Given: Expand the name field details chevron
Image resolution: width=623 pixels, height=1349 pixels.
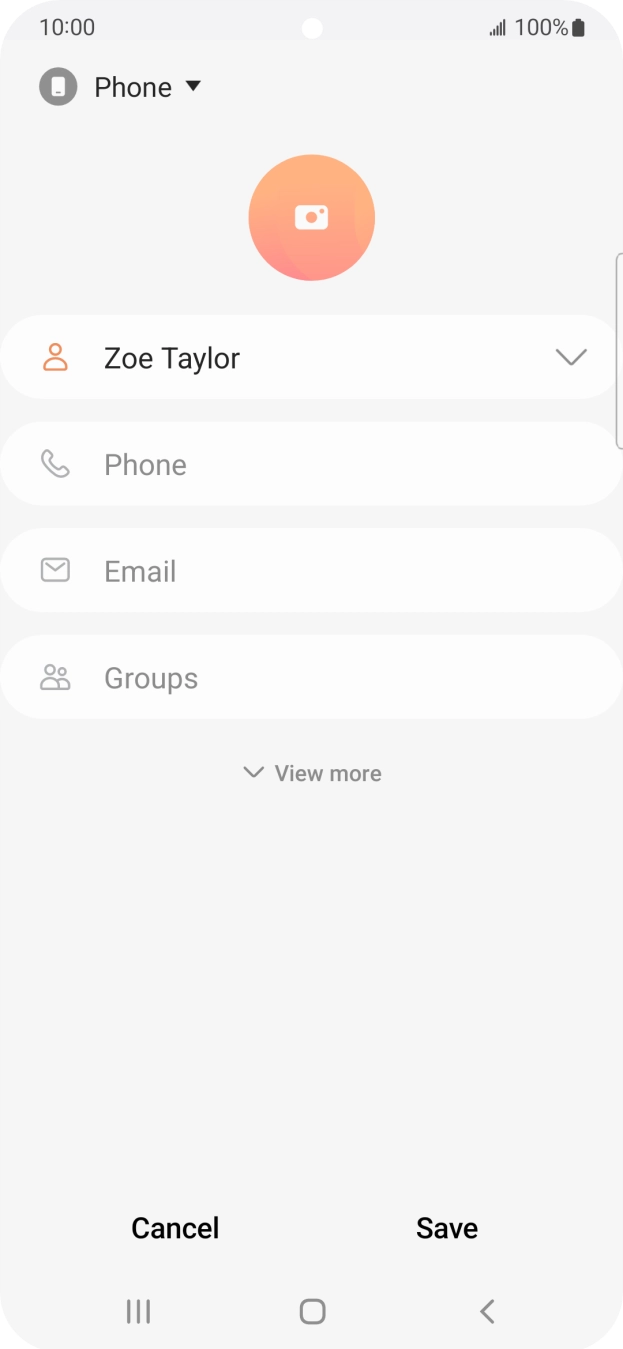Looking at the screenshot, I should [x=571, y=358].
